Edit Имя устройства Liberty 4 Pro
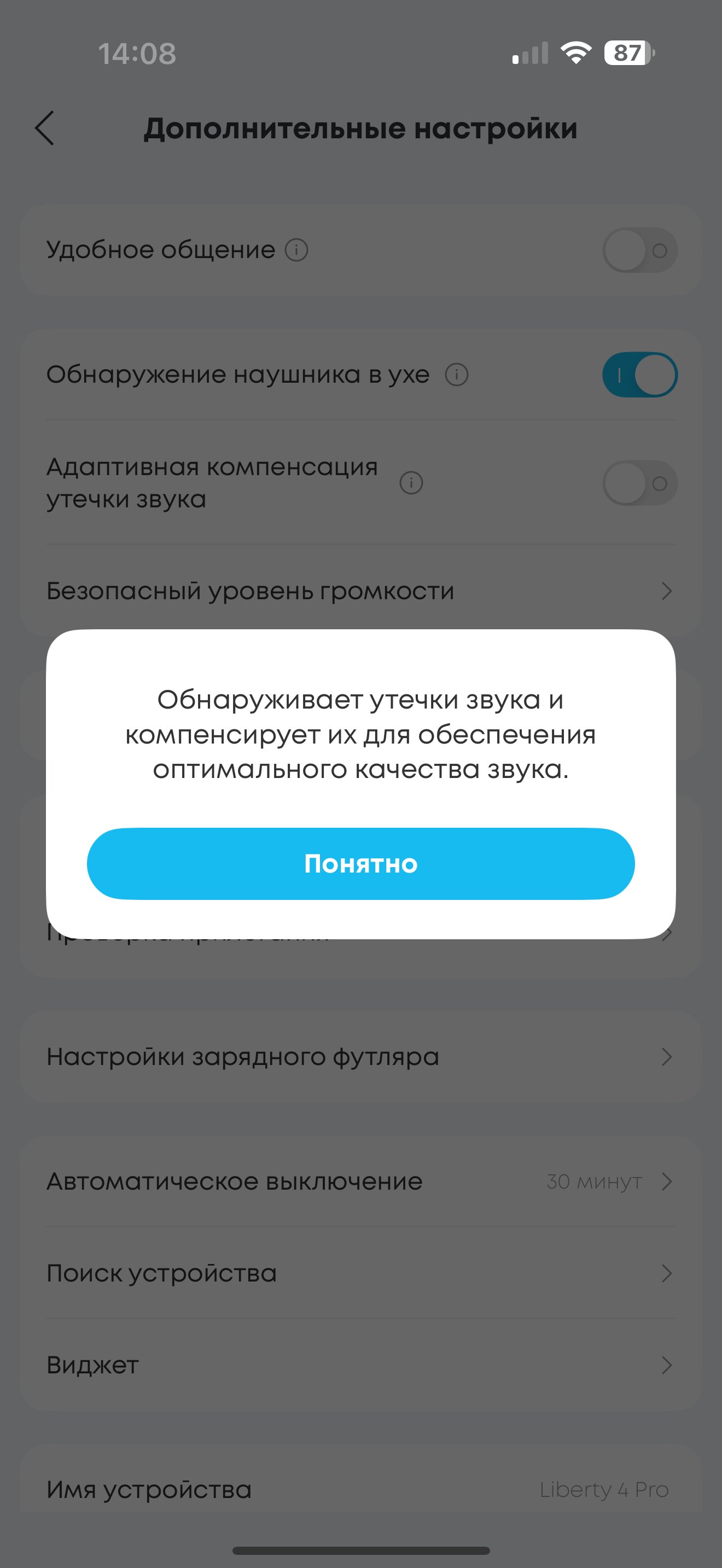Screen dimensions: 722x1568 (360, 1489)
